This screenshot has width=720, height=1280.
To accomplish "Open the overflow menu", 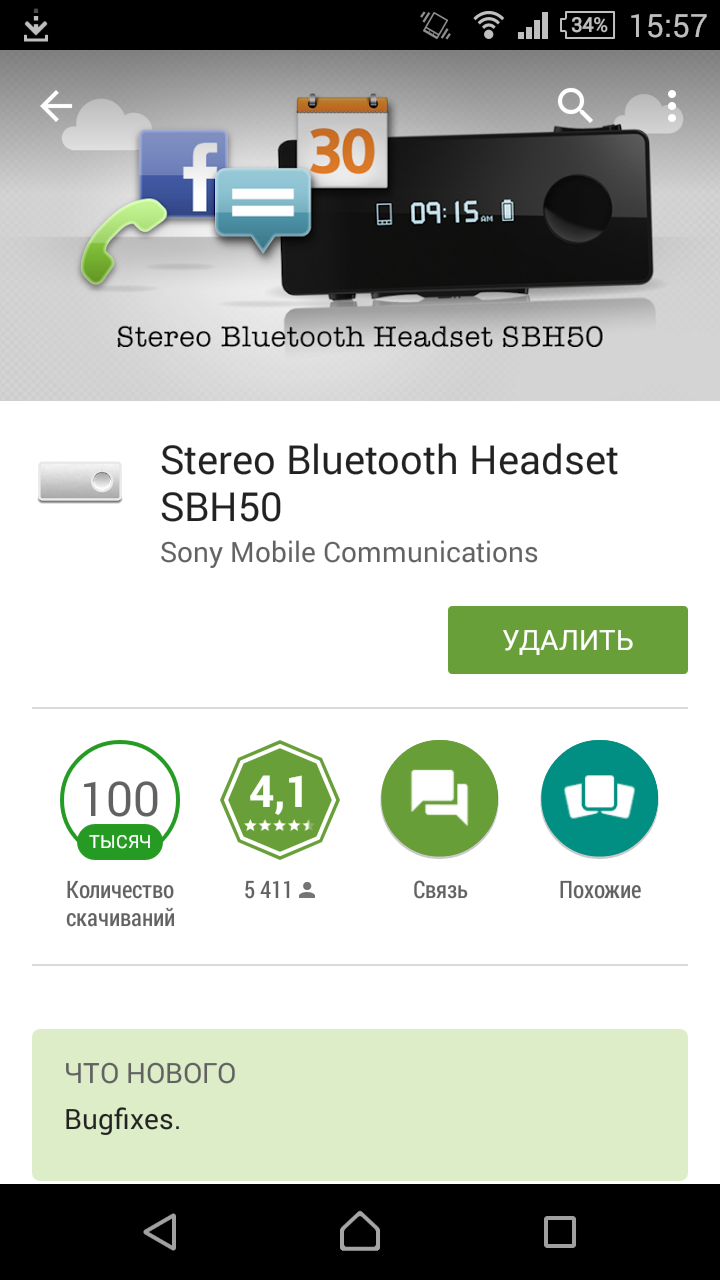I will [672, 106].
